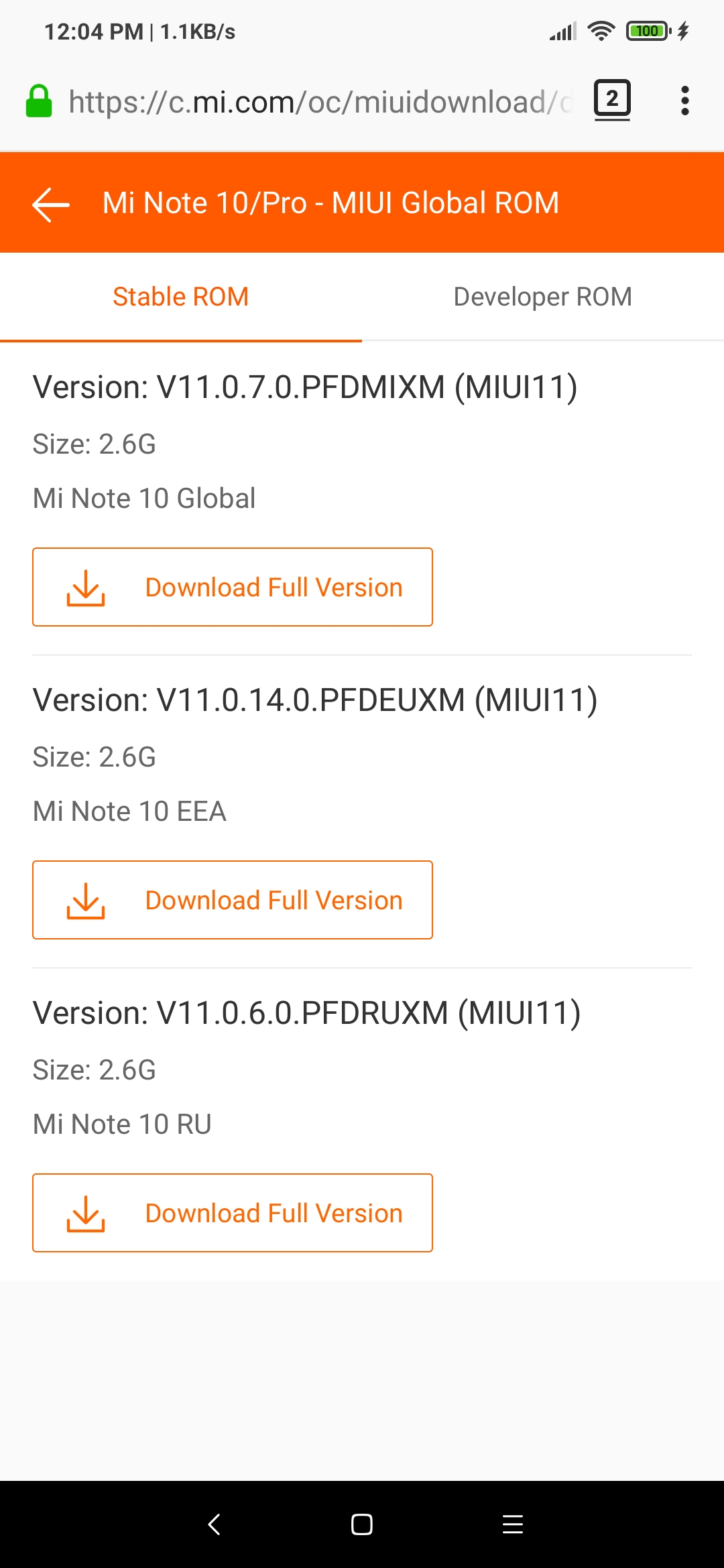Image resolution: width=724 pixels, height=1568 pixels.
Task: View site security info via the lock icon
Action: pos(39,101)
